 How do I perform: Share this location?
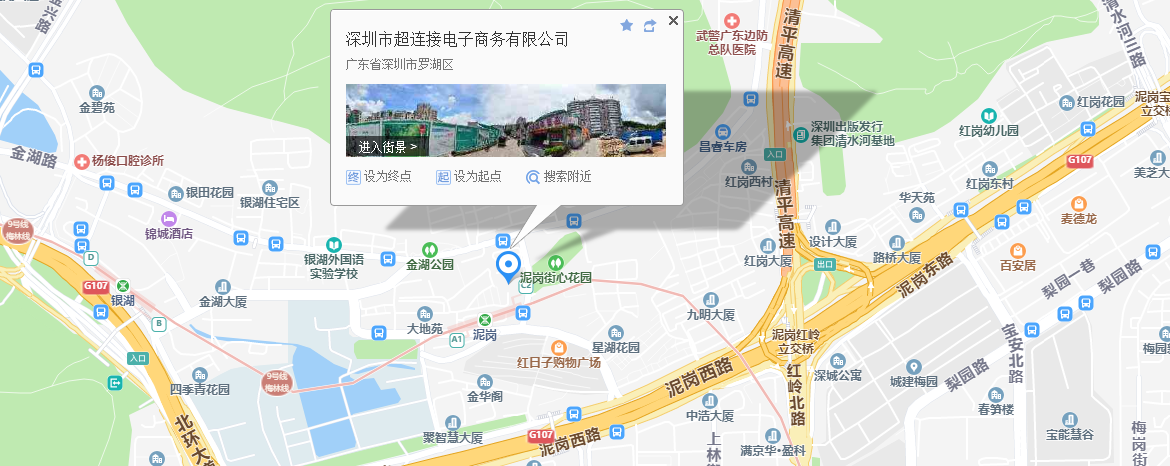[x=649, y=25]
